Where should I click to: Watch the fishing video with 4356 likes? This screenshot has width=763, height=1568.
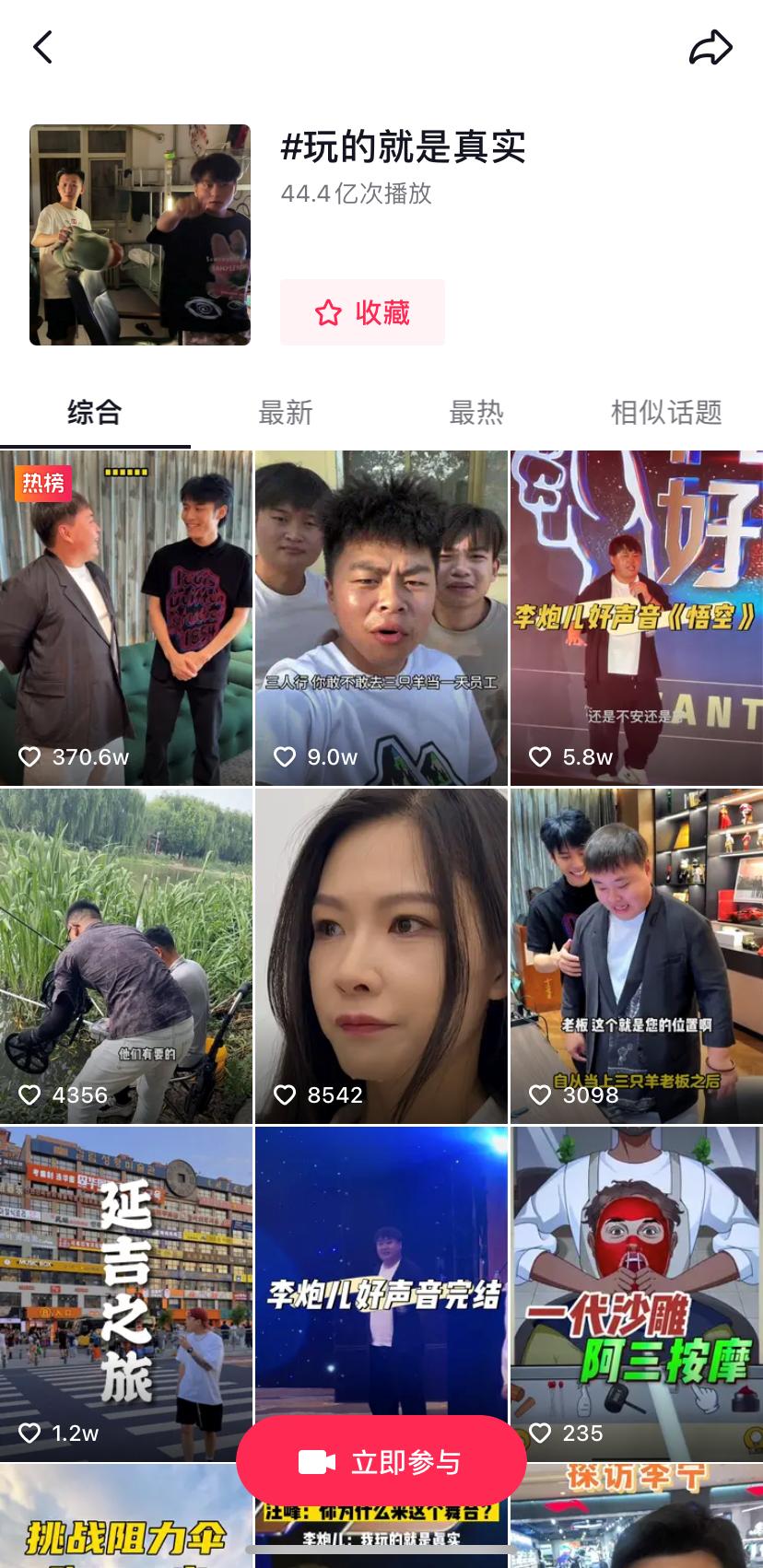(126, 955)
